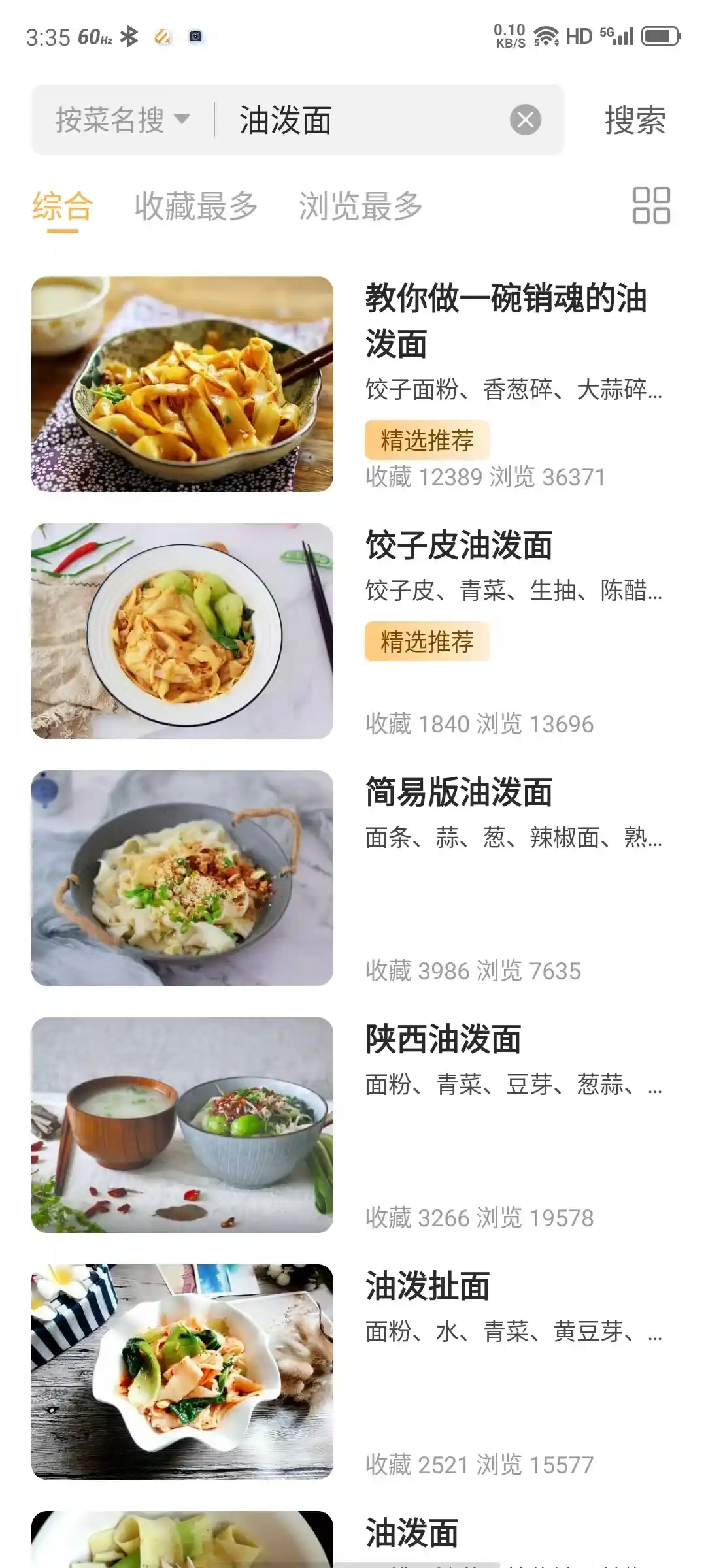Viewport: 706px width, 1568px height.
Task: Tap the 搜索 button
Action: click(x=635, y=120)
